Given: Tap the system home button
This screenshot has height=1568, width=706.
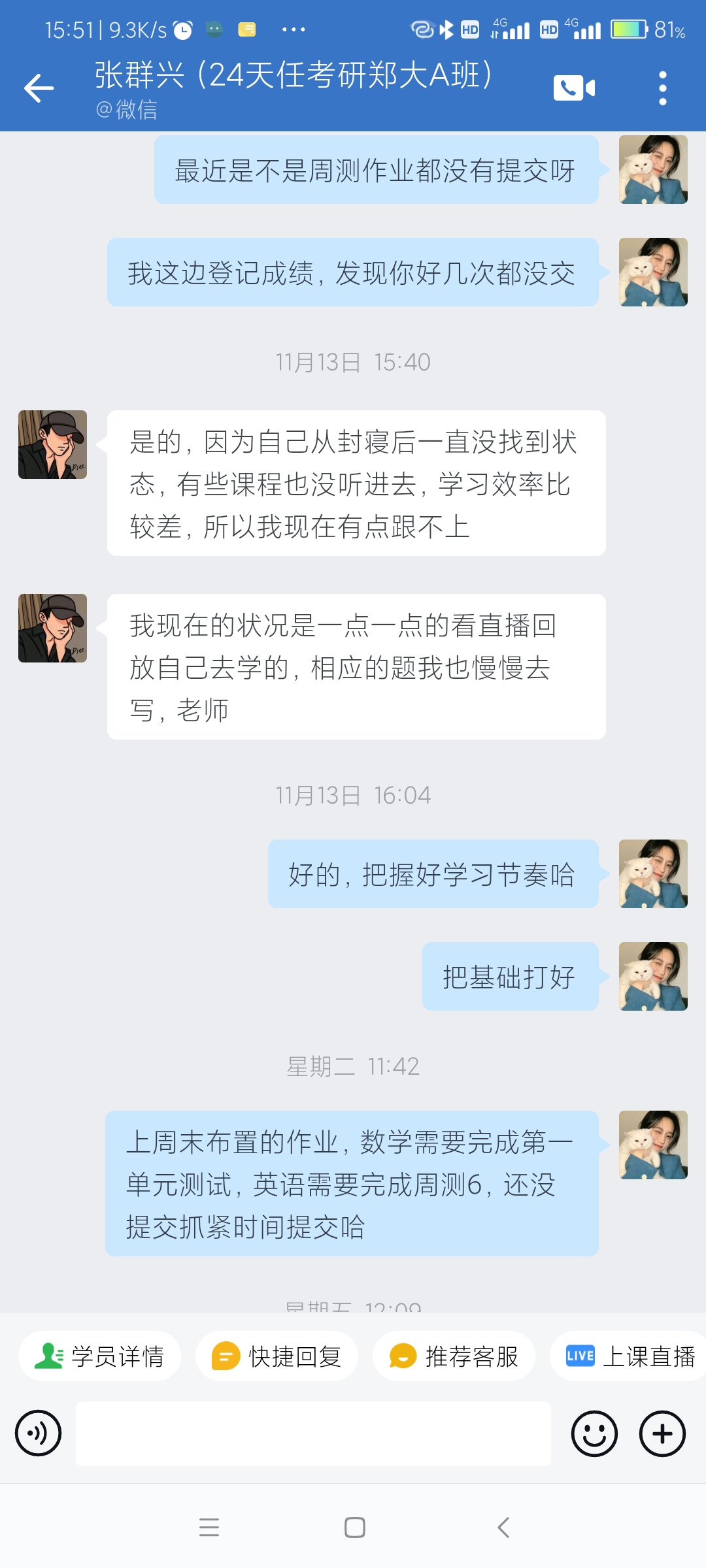Looking at the screenshot, I should click(354, 1527).
